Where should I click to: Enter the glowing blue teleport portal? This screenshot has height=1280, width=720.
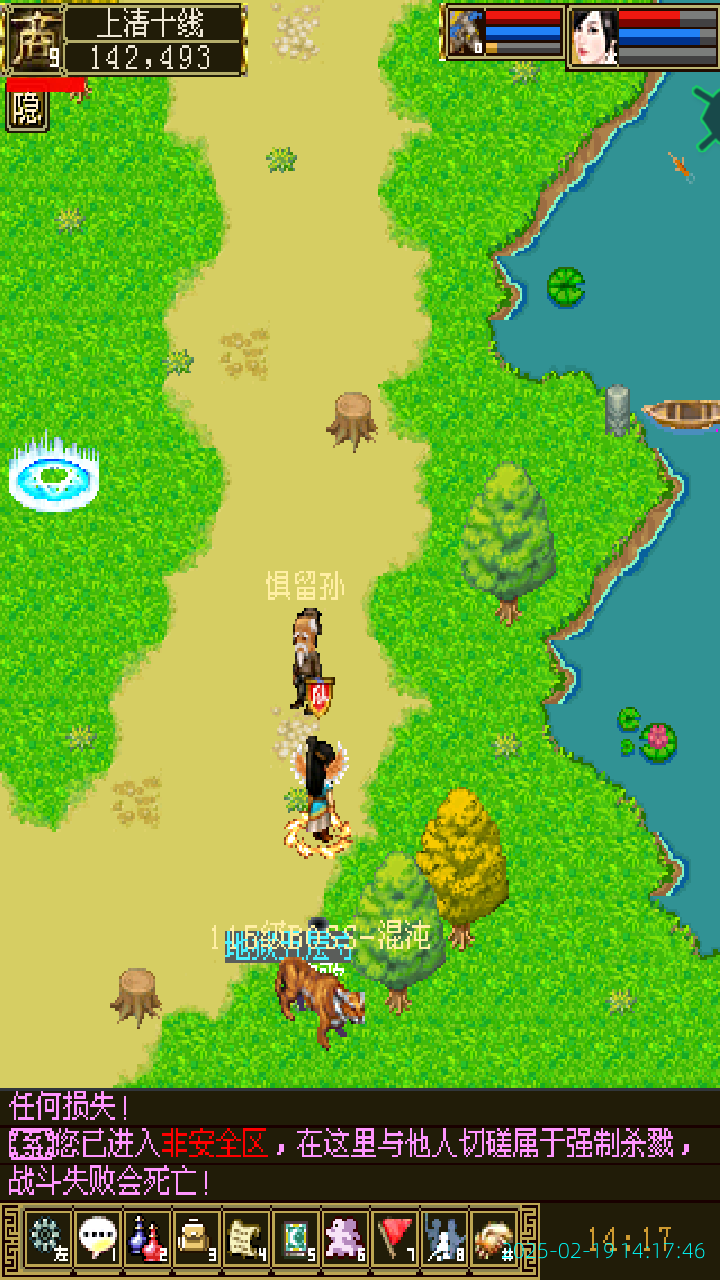tap(54, 477)
